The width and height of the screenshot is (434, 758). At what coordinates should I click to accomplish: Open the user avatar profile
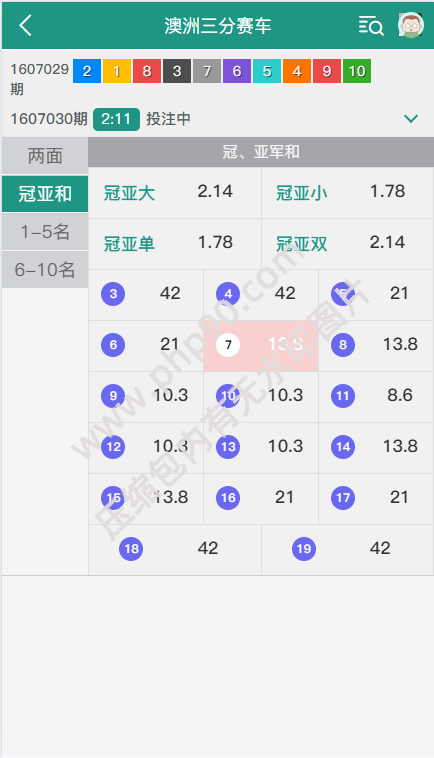point(410,25)
